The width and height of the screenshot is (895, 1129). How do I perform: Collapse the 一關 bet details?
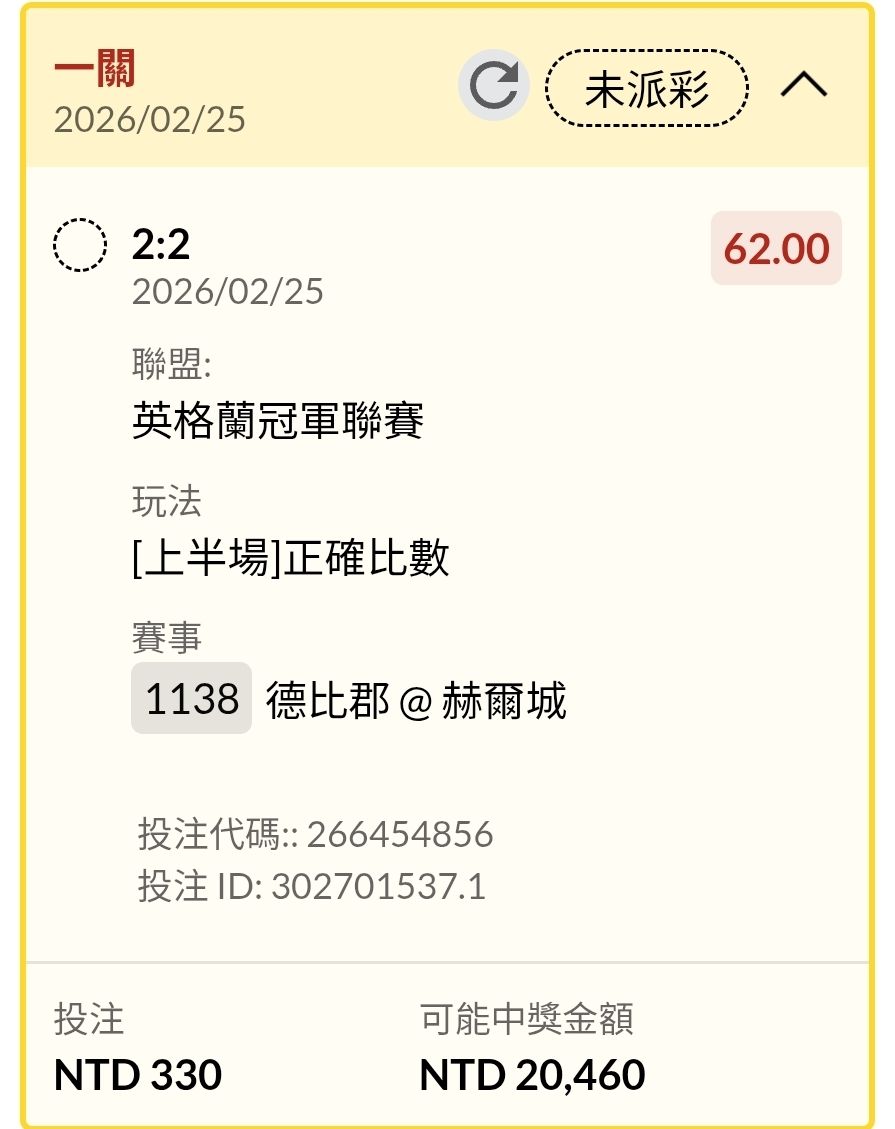click(803, 86)
